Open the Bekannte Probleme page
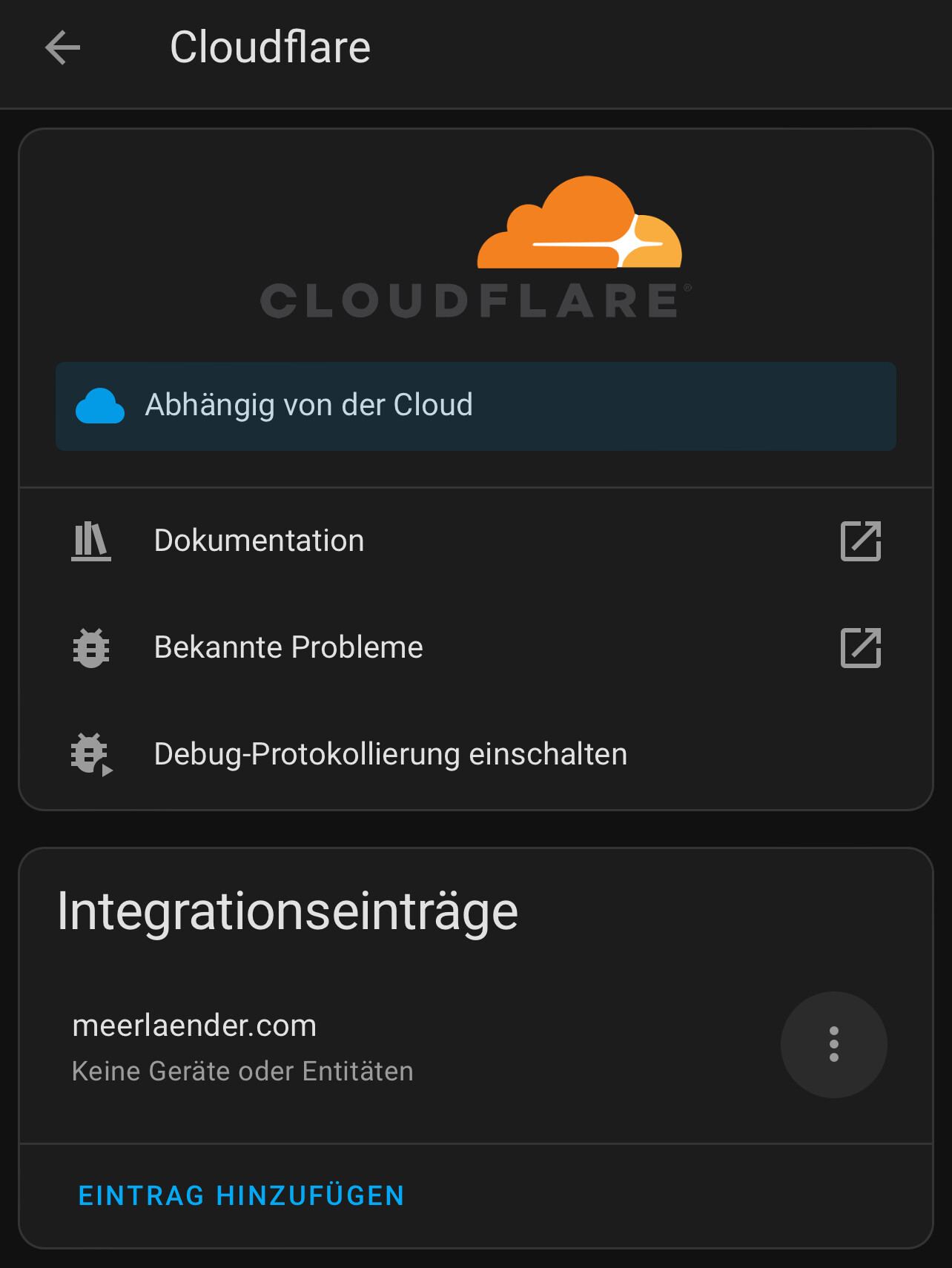The image size is (952, 1268). pyautogui.click(x=288, y=647)
